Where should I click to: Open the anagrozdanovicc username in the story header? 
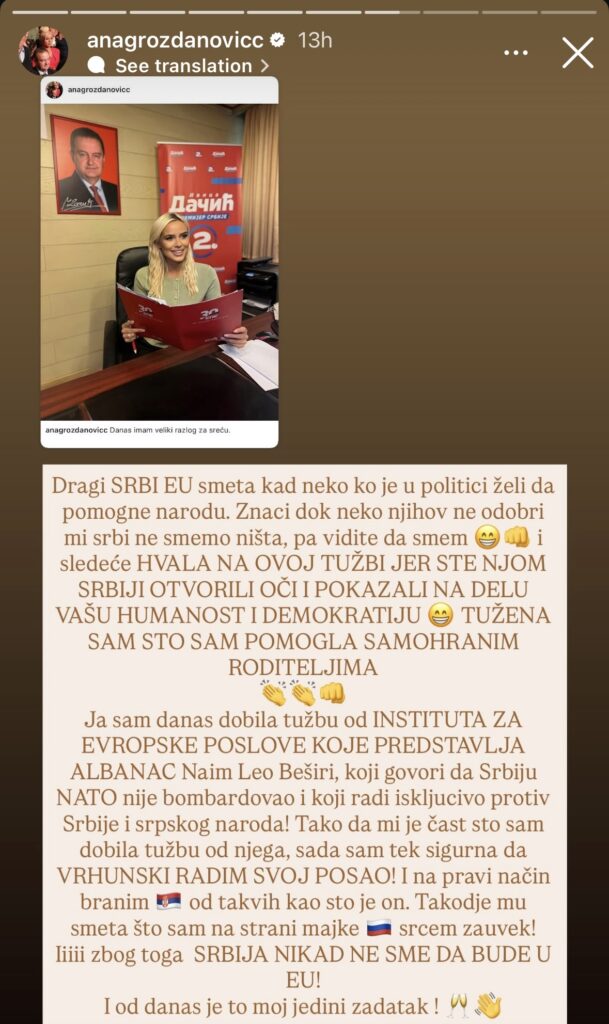coord(174,40)
